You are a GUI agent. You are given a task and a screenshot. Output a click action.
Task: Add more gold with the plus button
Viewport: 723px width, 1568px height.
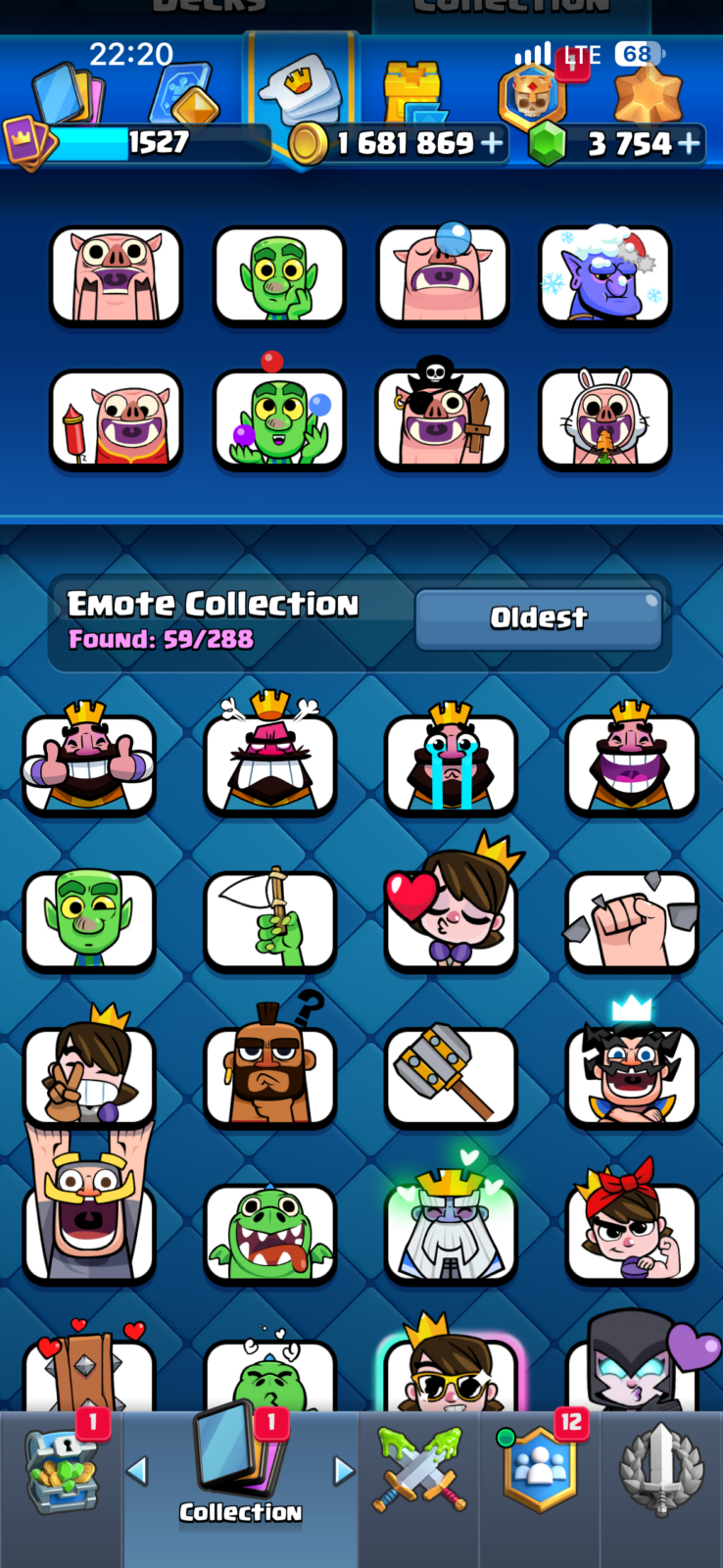[x=492, y=144]
